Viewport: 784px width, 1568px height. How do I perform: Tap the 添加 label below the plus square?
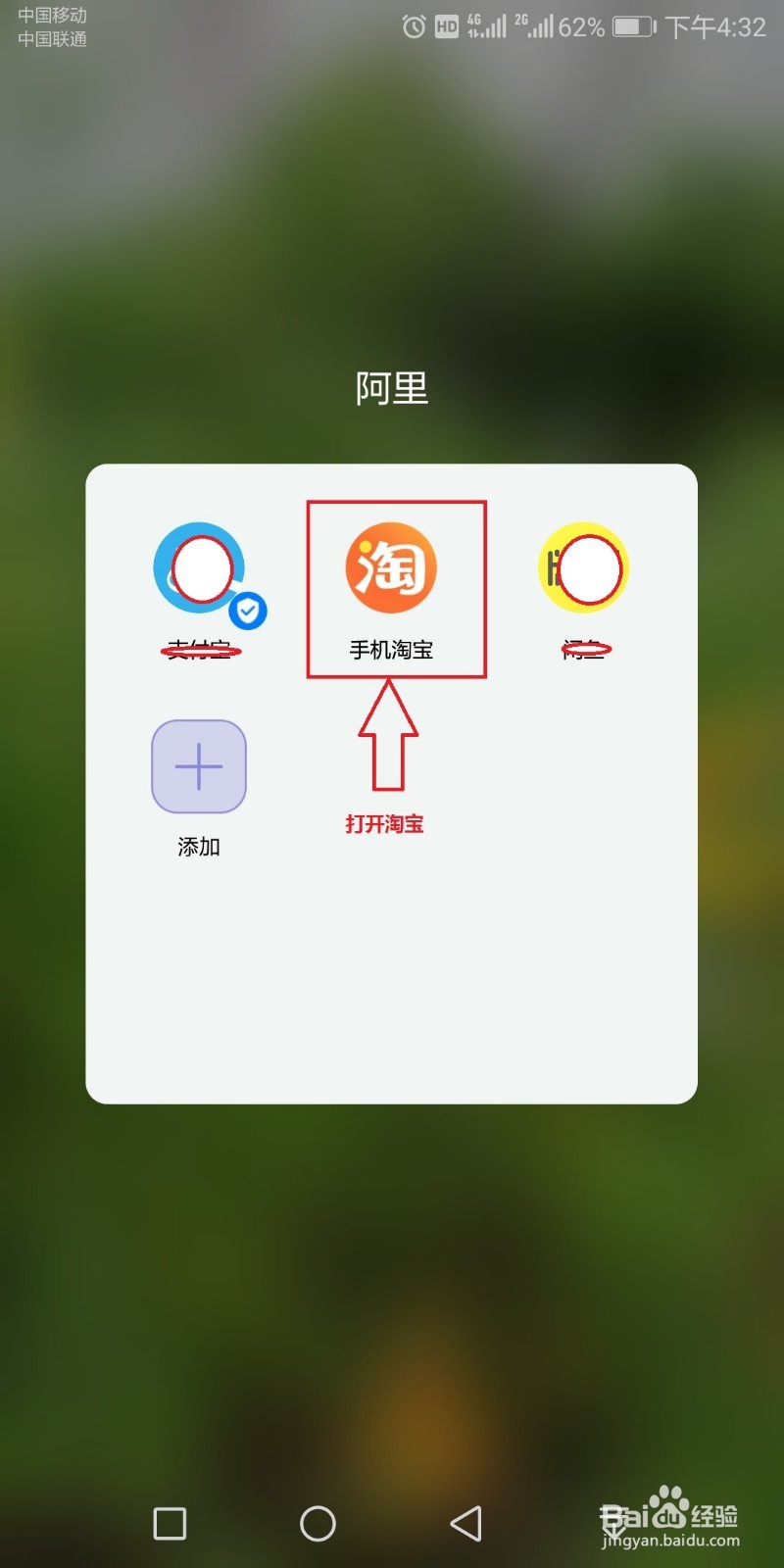[199, 845]
